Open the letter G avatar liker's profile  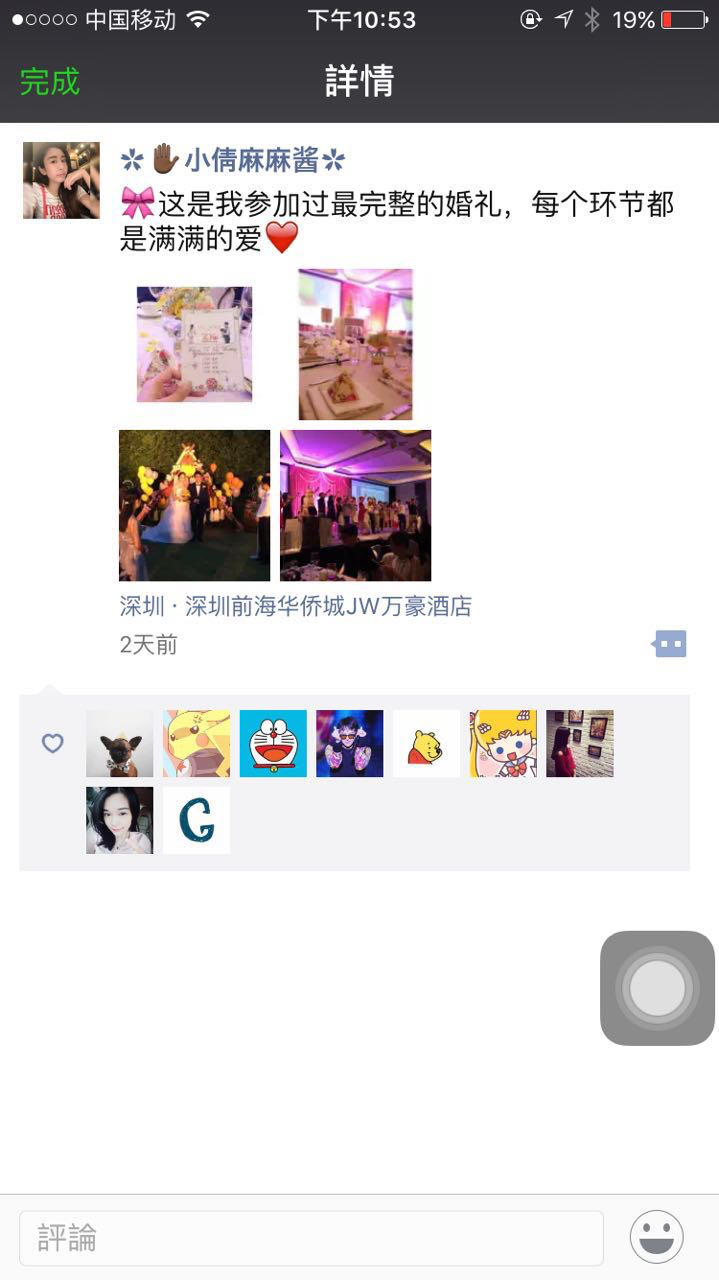click(196, 820)
